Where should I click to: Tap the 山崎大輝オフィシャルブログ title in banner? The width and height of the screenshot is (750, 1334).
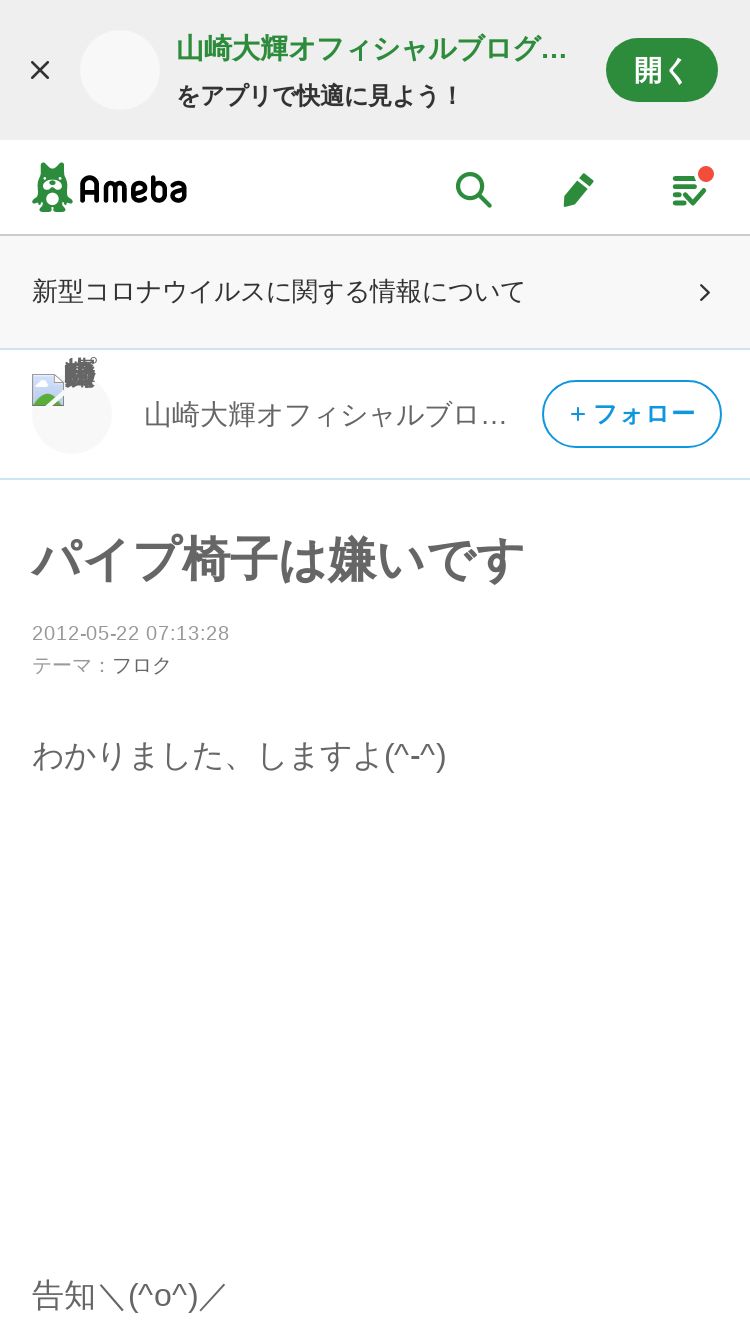coord(372,48)
